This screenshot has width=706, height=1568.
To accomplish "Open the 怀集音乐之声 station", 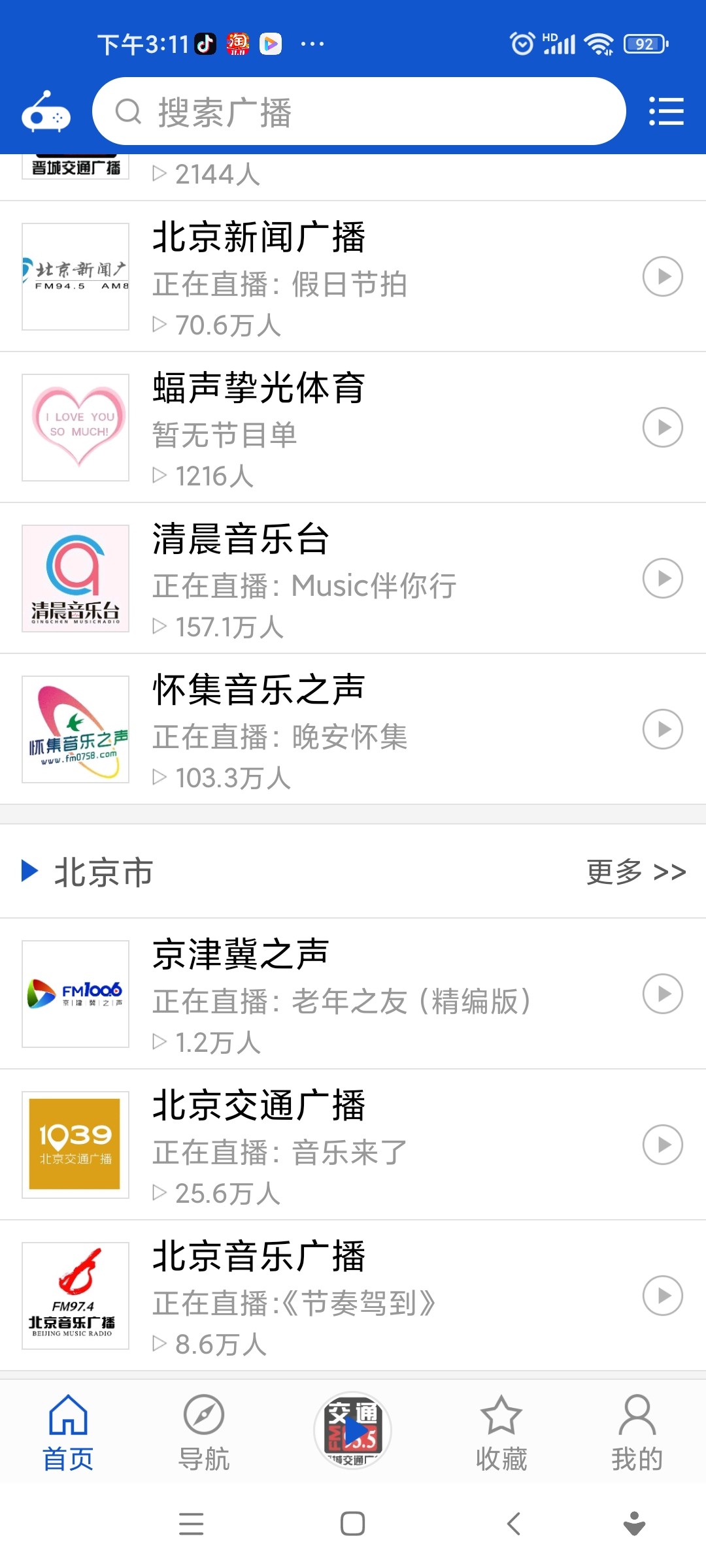I will 353,729.
